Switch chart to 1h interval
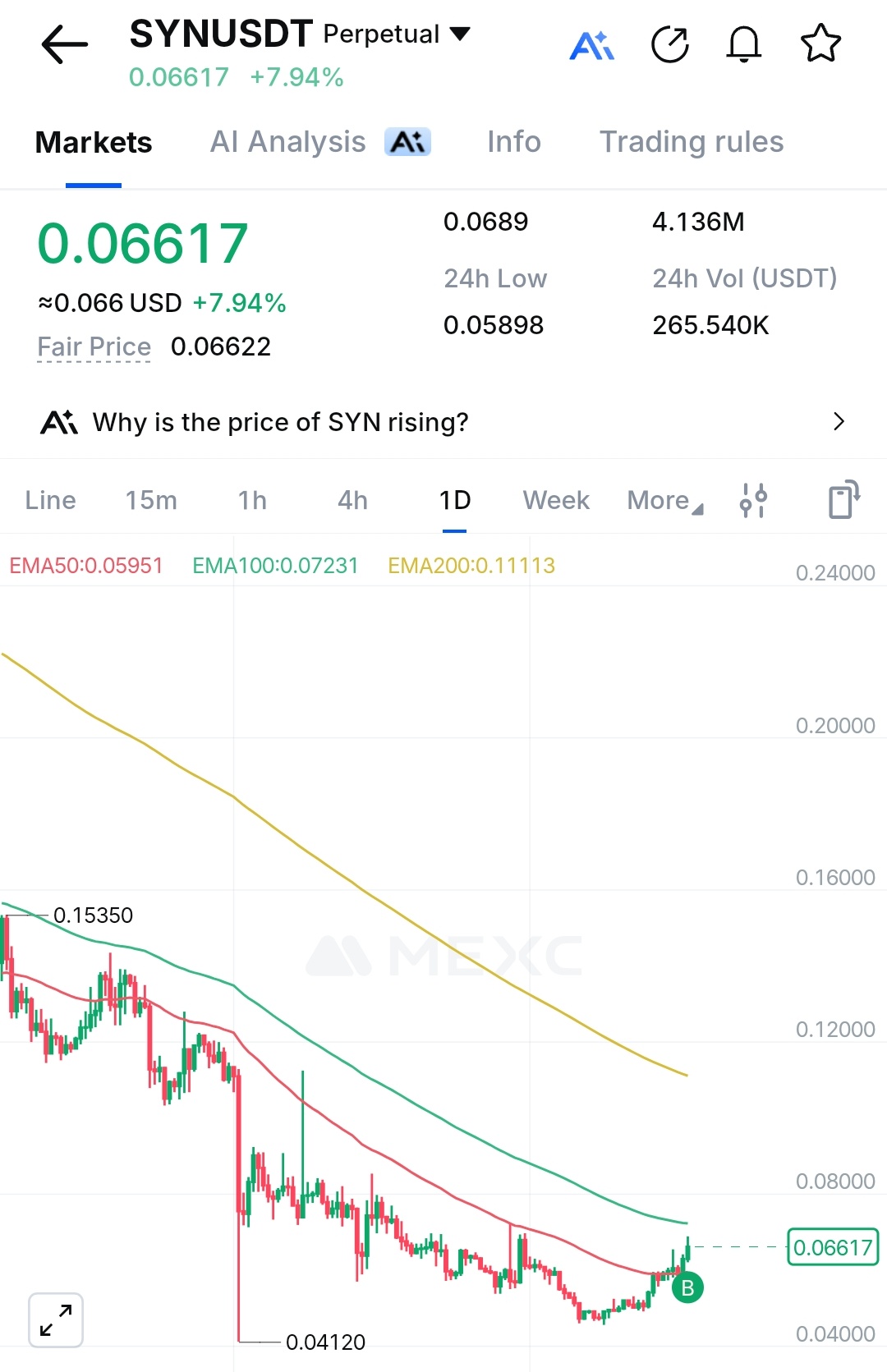Screen dimensions: 887x1372 pos(252,500)
